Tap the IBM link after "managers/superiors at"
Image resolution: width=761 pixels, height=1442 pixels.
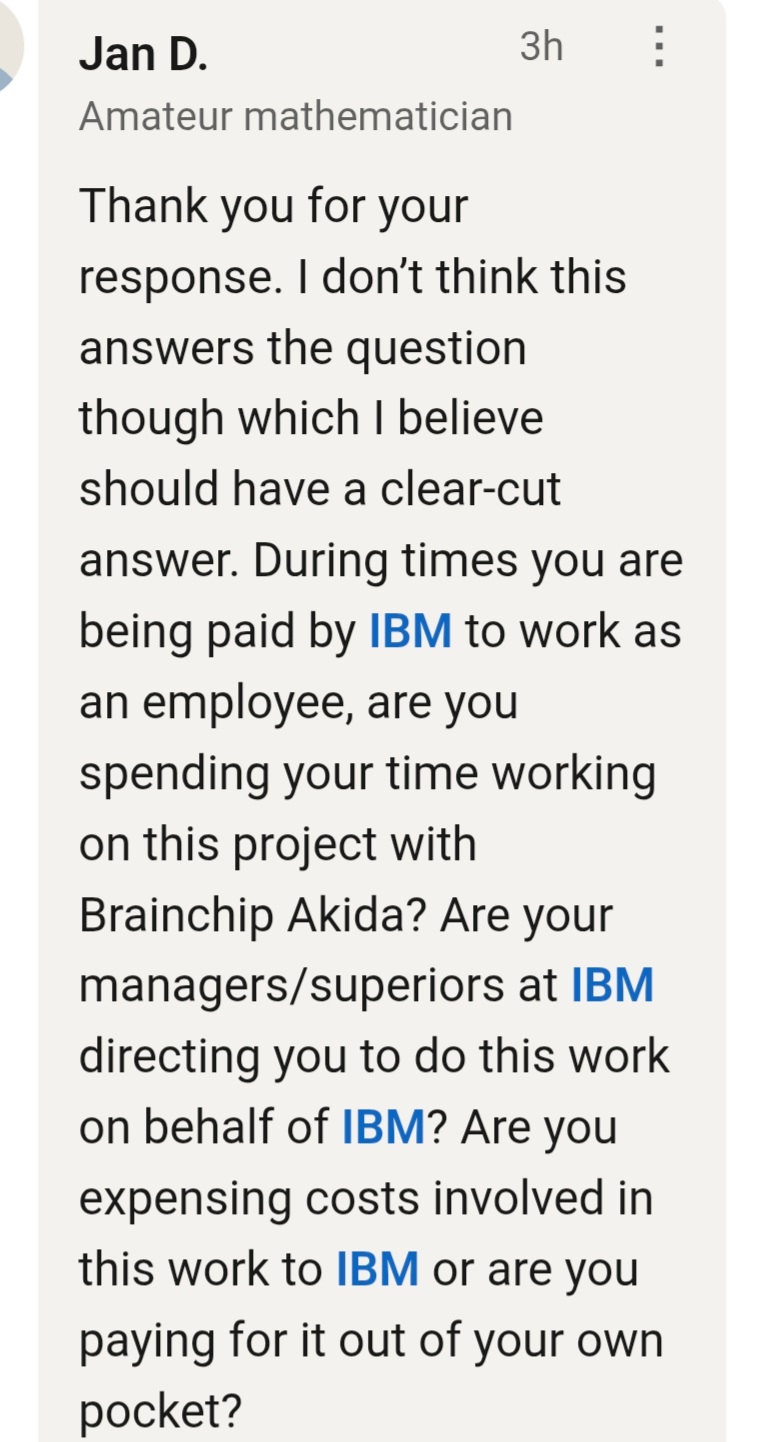pyautogui.click(x=612, y=985)
